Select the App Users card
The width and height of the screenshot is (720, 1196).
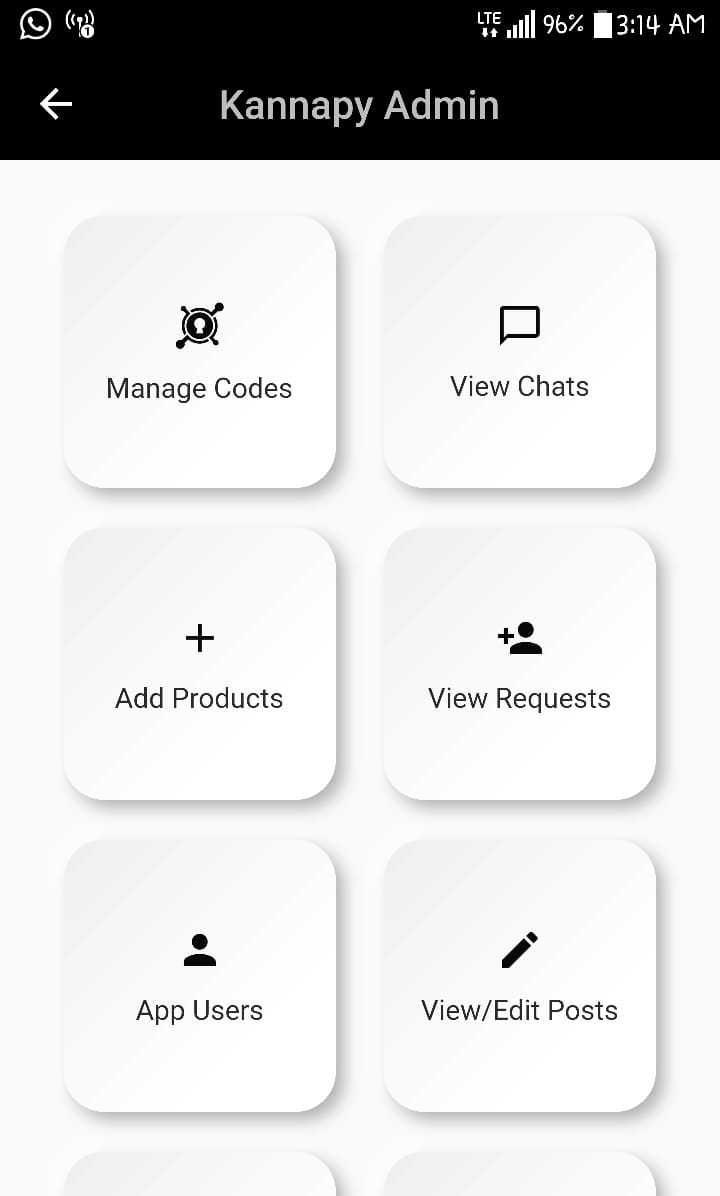pyautogui.click(x=200, y=975)
